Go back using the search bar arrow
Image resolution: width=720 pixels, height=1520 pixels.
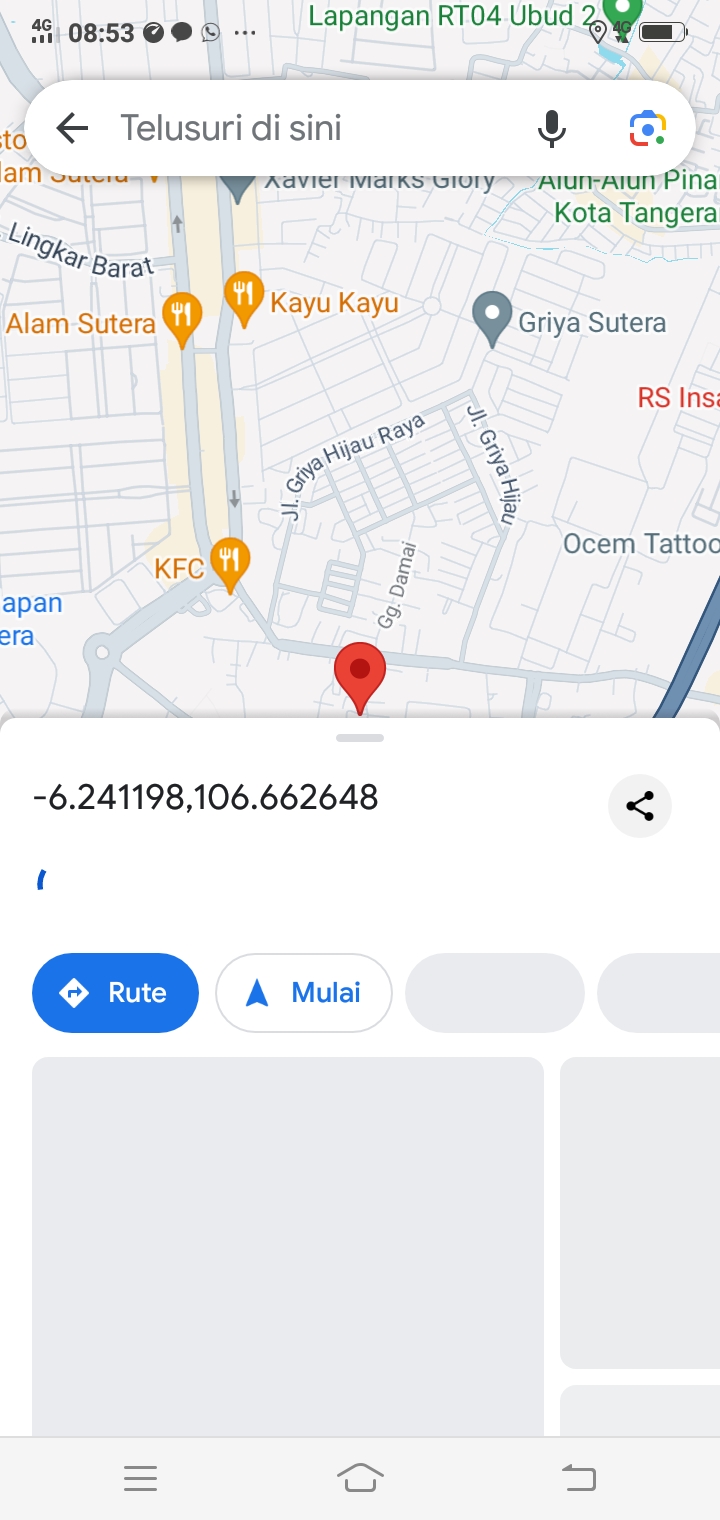click(x=72, y=128)
